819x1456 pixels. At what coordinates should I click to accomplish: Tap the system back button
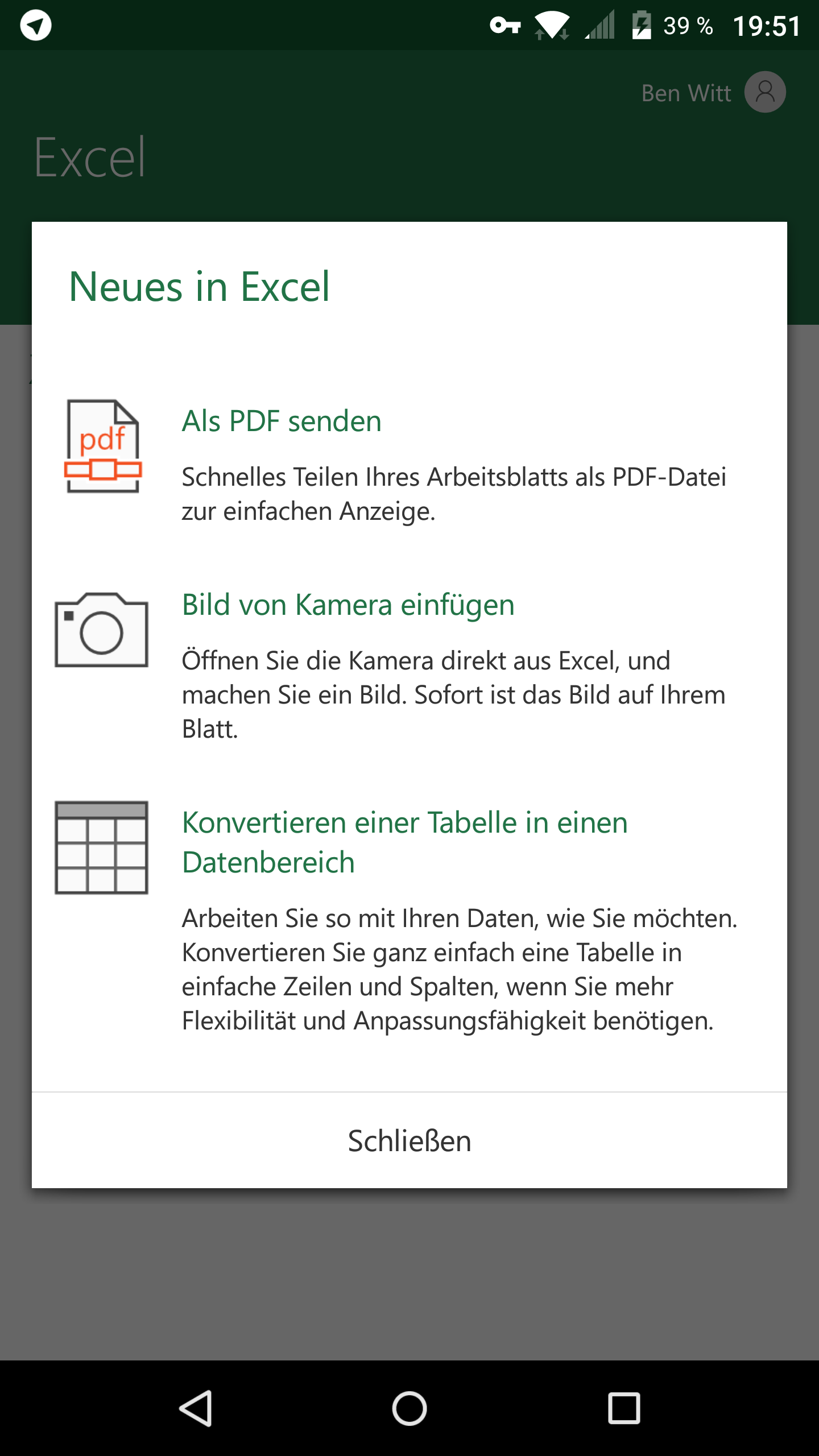point(196,1409)
